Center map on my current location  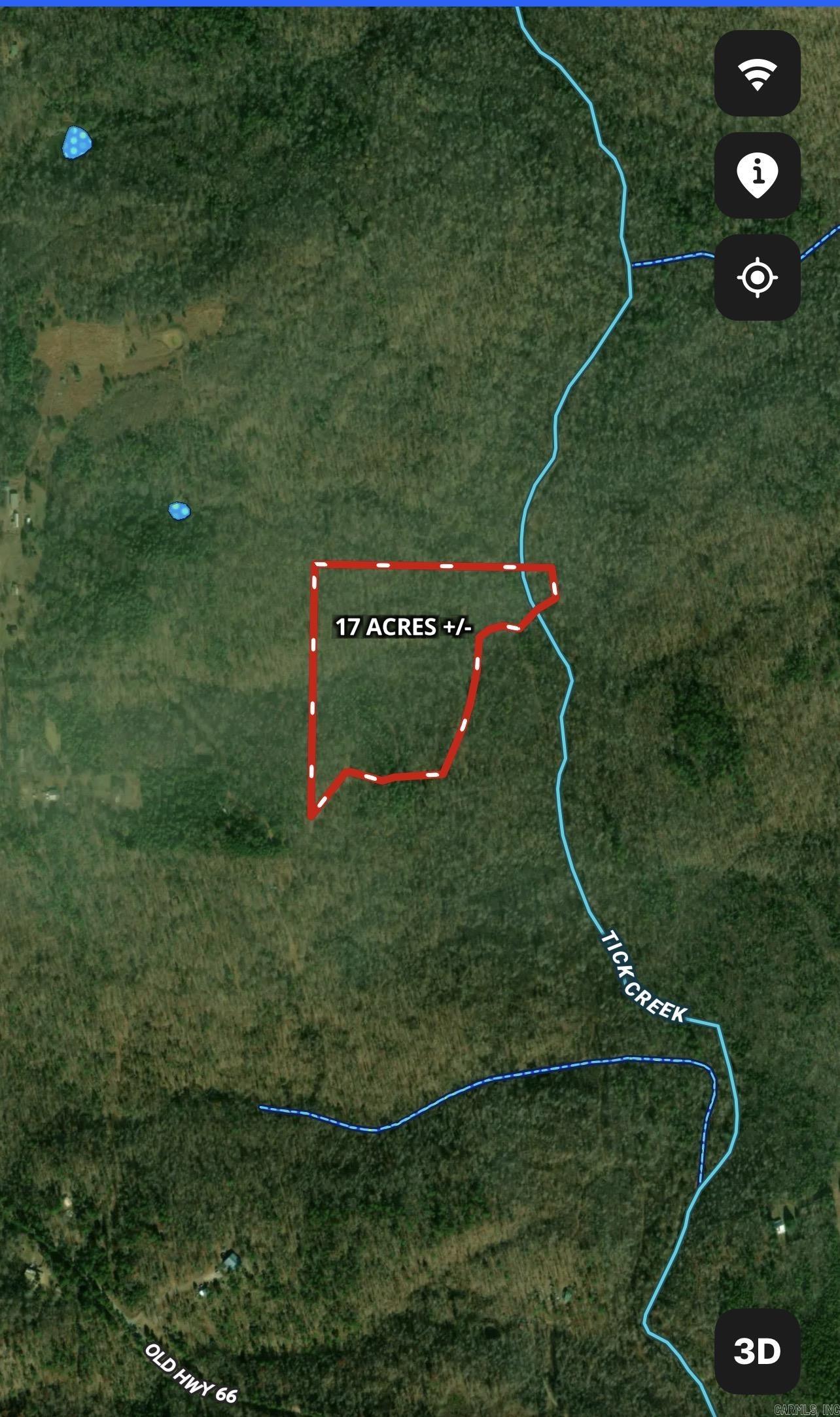757,278
